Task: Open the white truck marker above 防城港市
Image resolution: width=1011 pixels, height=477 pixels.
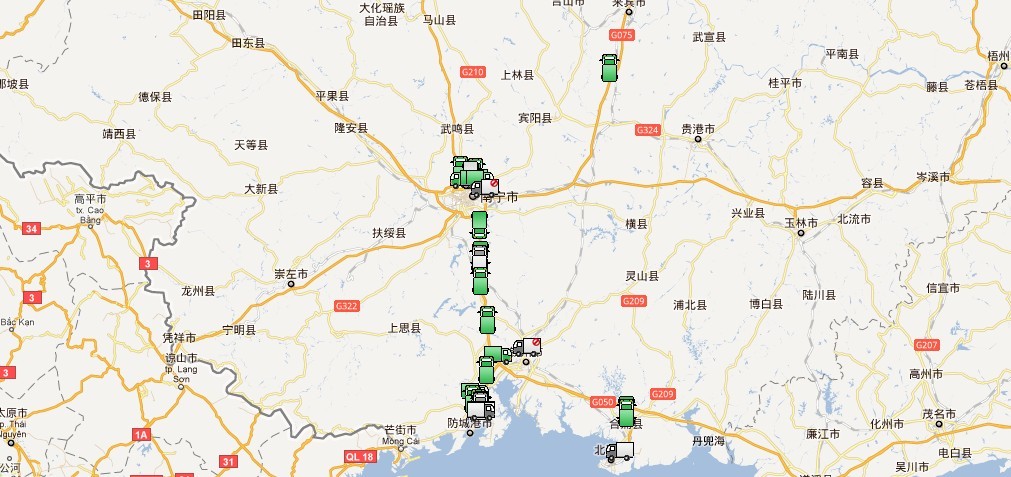Action: coord(481,408)
